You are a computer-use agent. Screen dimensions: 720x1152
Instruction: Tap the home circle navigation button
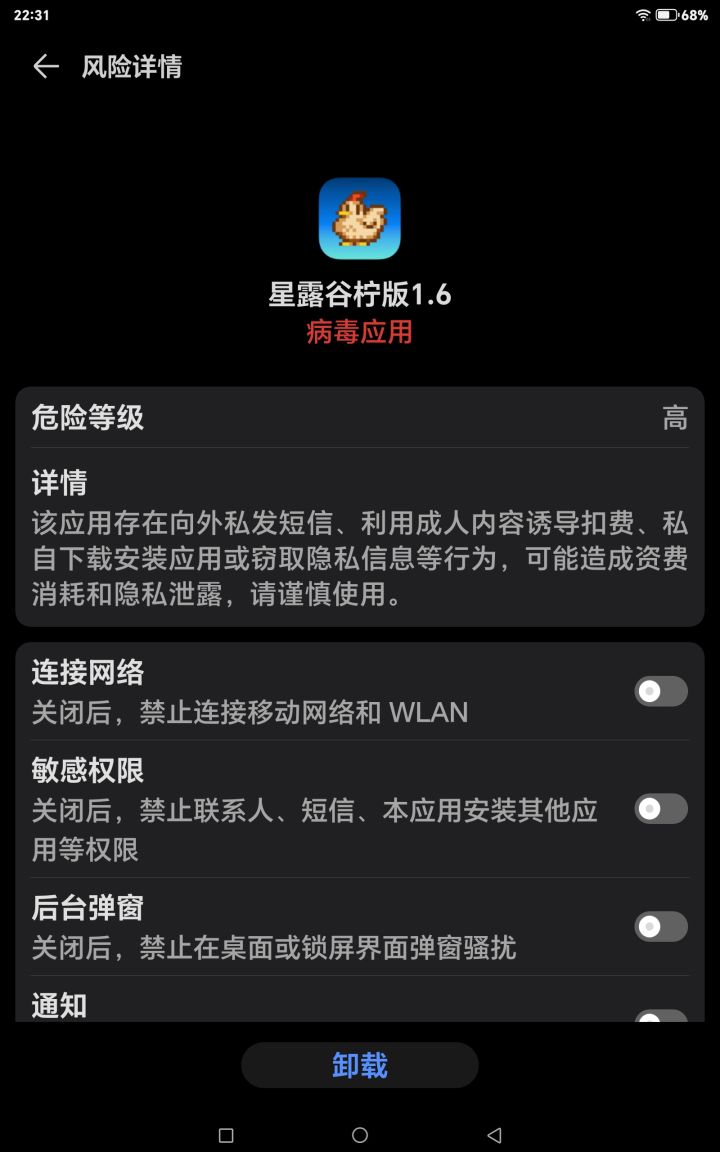[x=360, y=1135]
